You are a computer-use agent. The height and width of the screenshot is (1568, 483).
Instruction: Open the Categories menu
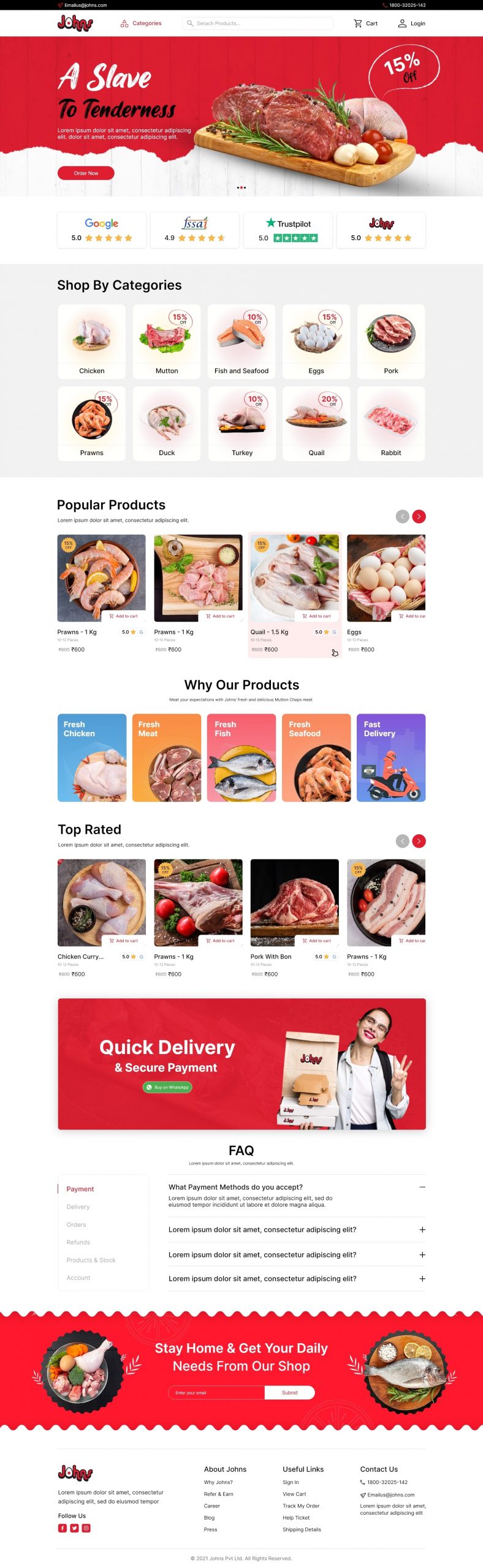[141, 23]
